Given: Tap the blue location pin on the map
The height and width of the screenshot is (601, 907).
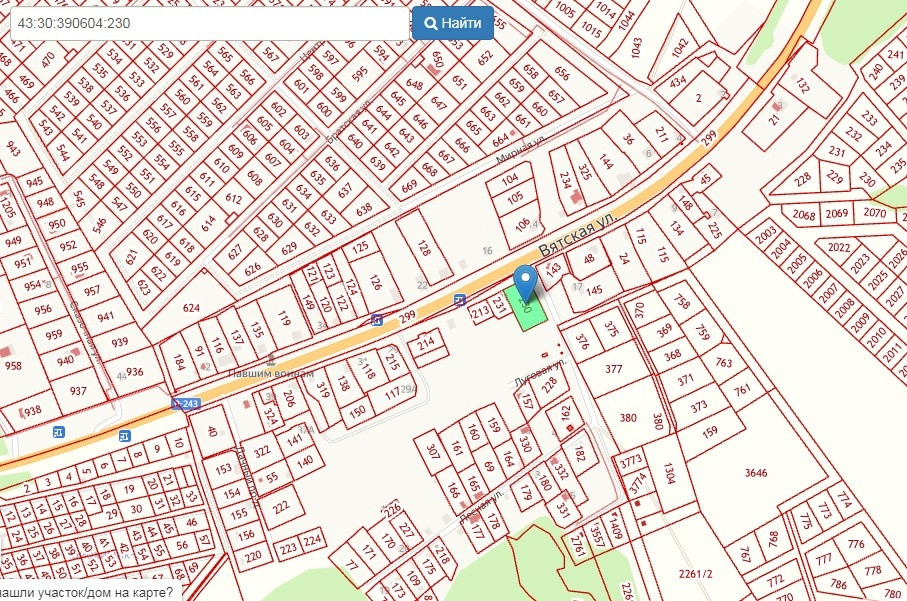Looking at the screenshot, I should (525, 283).
